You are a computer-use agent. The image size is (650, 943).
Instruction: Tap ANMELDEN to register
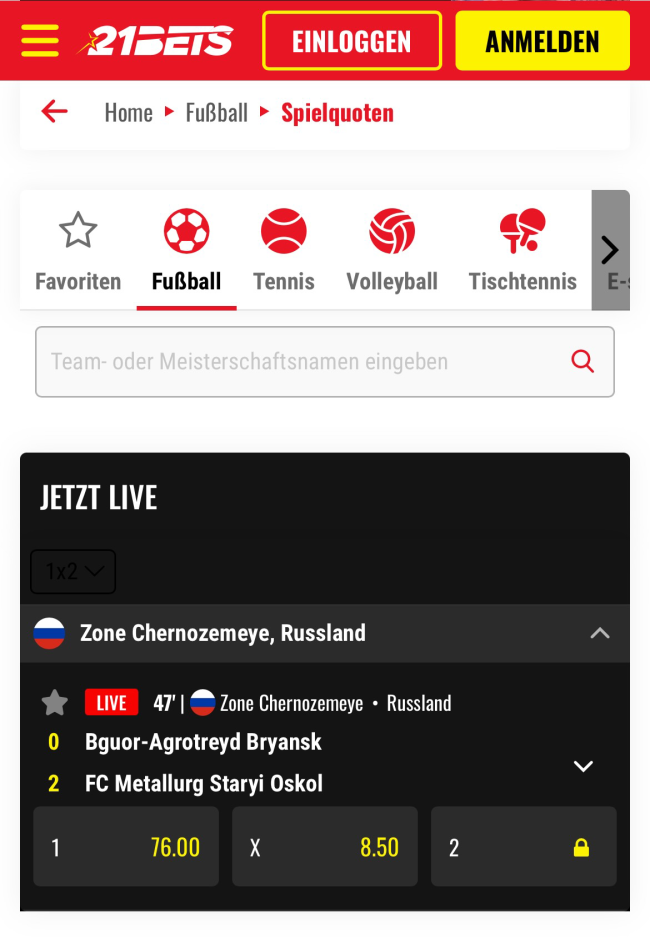[x=542, y=41]
